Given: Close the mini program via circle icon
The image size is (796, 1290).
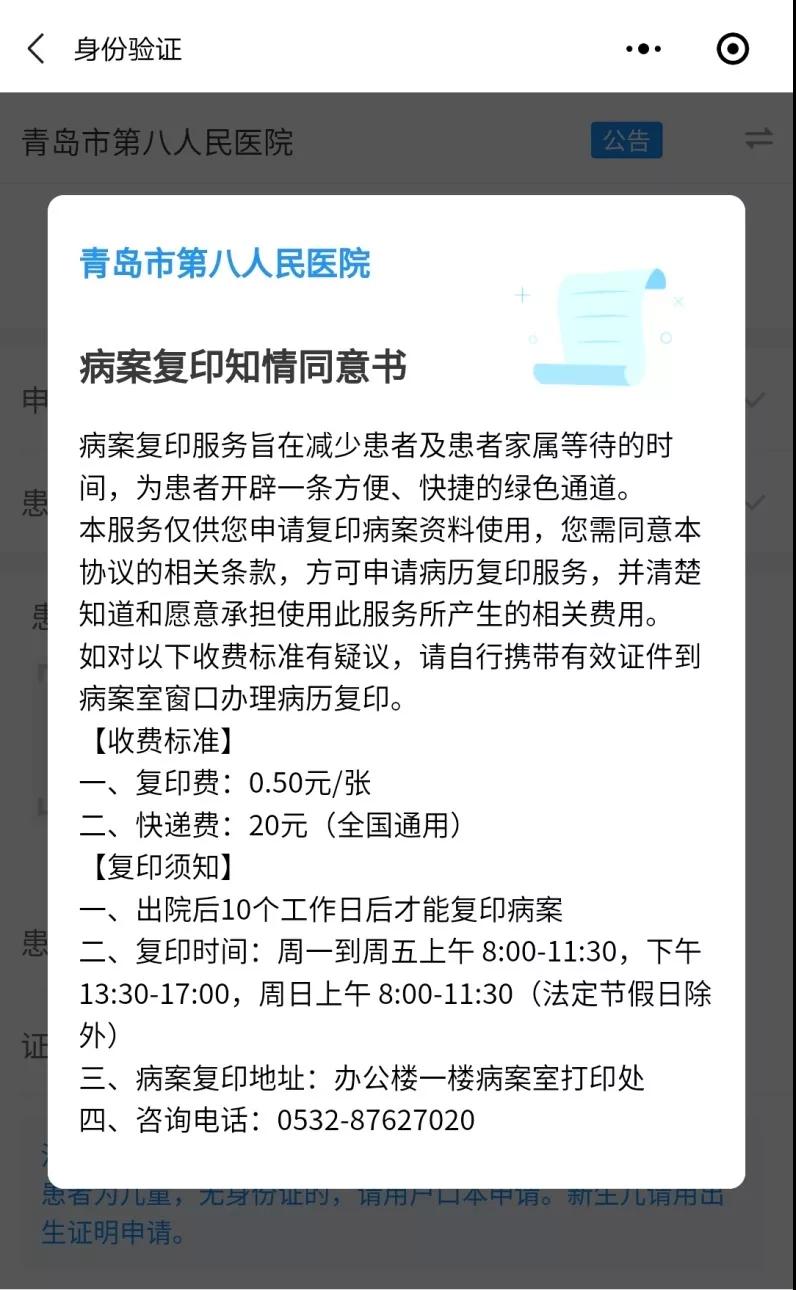Looking at the screenshot, I should 733,48.
